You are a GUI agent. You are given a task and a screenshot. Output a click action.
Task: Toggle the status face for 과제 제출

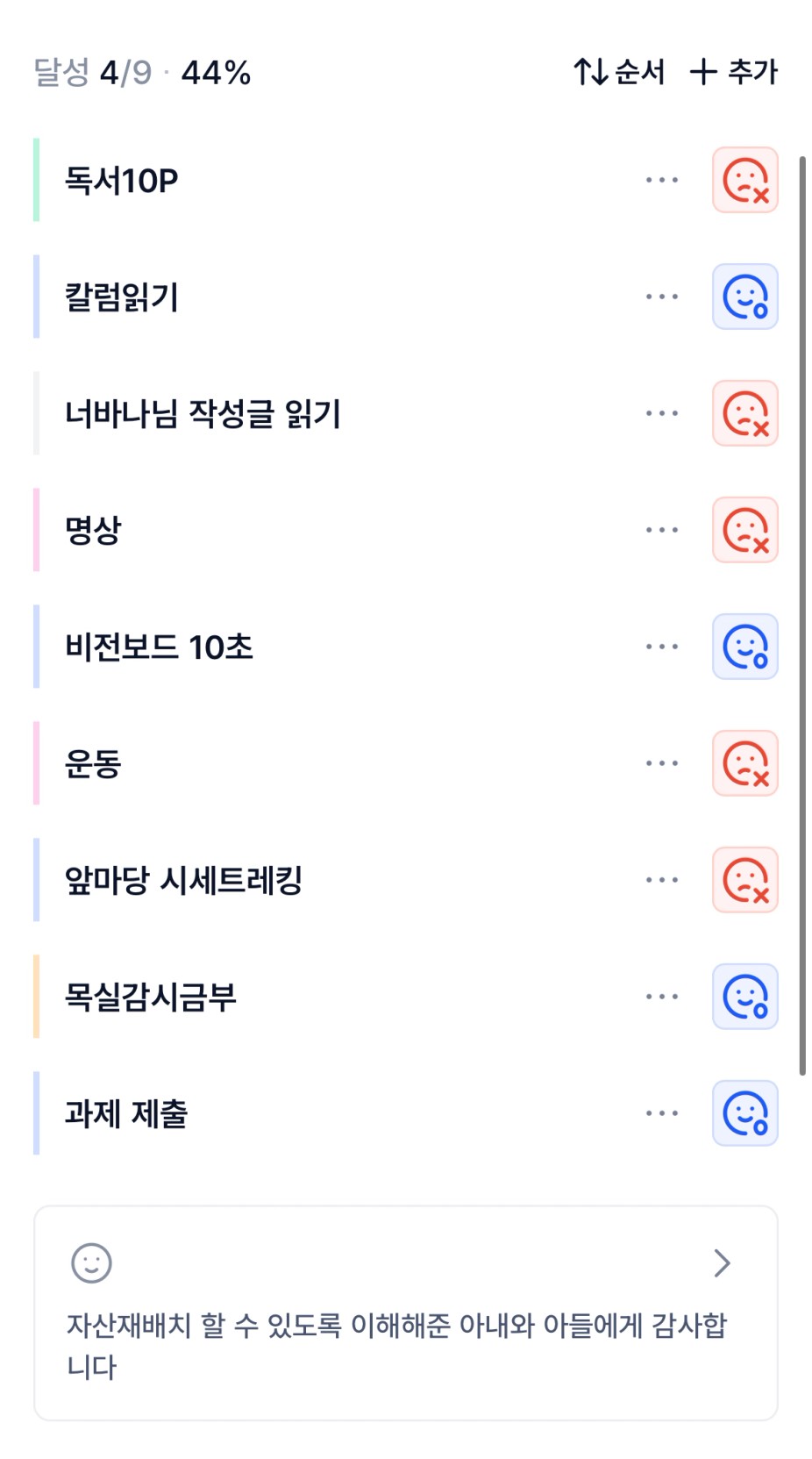744,1113
